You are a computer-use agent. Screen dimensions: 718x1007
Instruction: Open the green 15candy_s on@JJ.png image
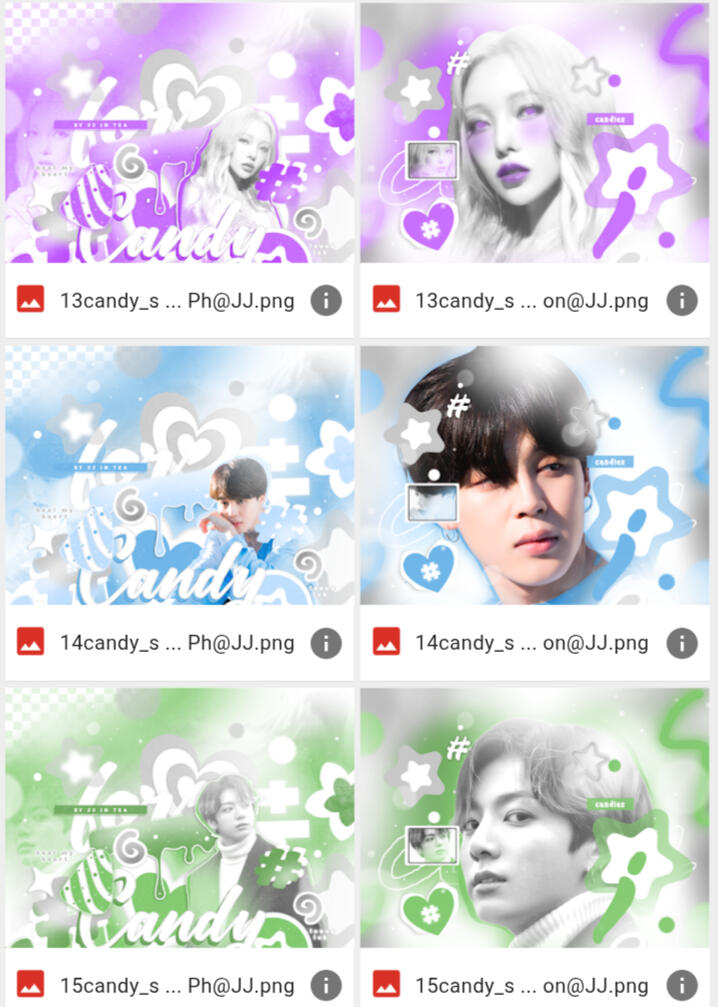pos(535,818)
